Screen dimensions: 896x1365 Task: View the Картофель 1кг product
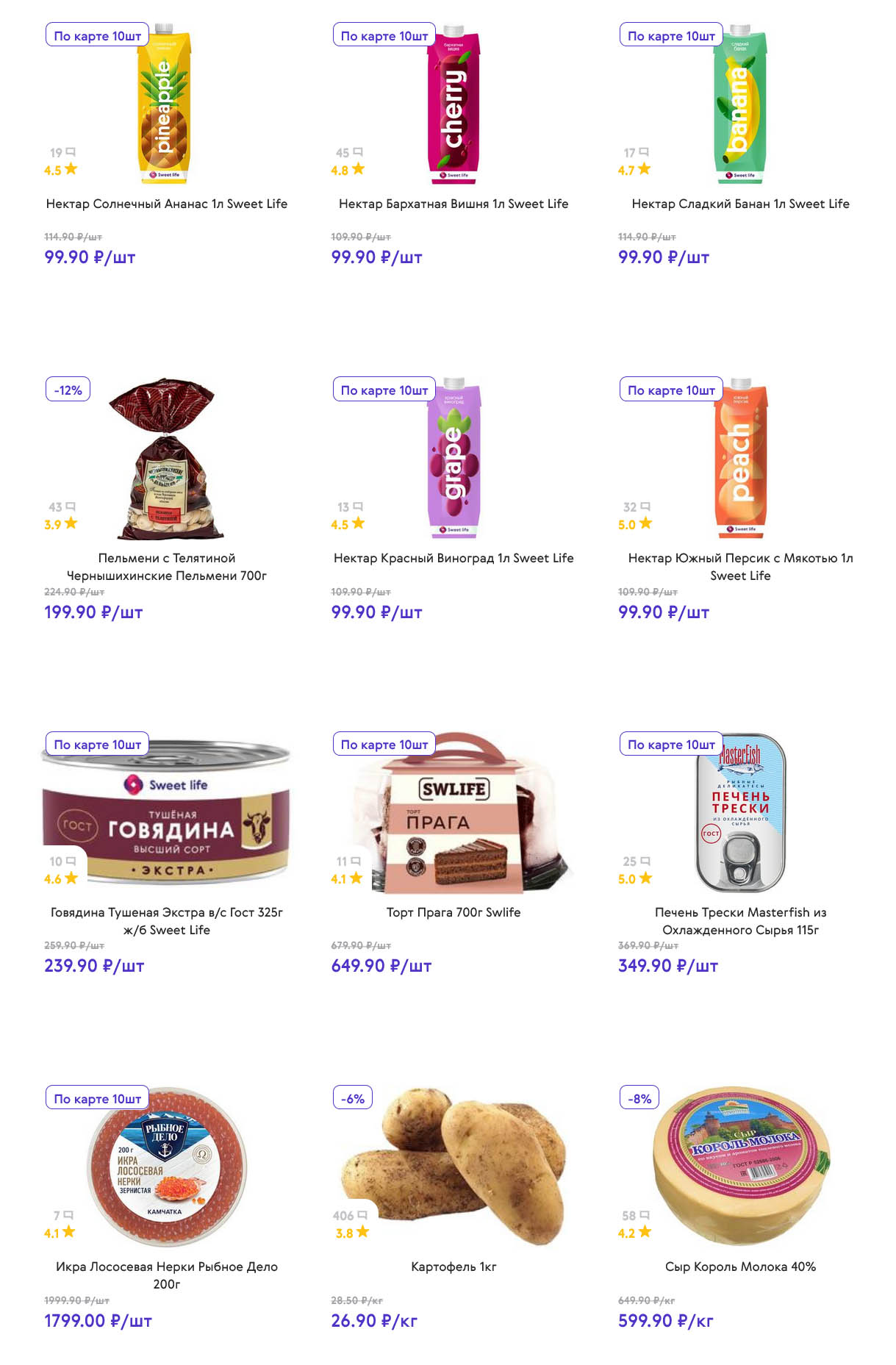click(453, 1267)
